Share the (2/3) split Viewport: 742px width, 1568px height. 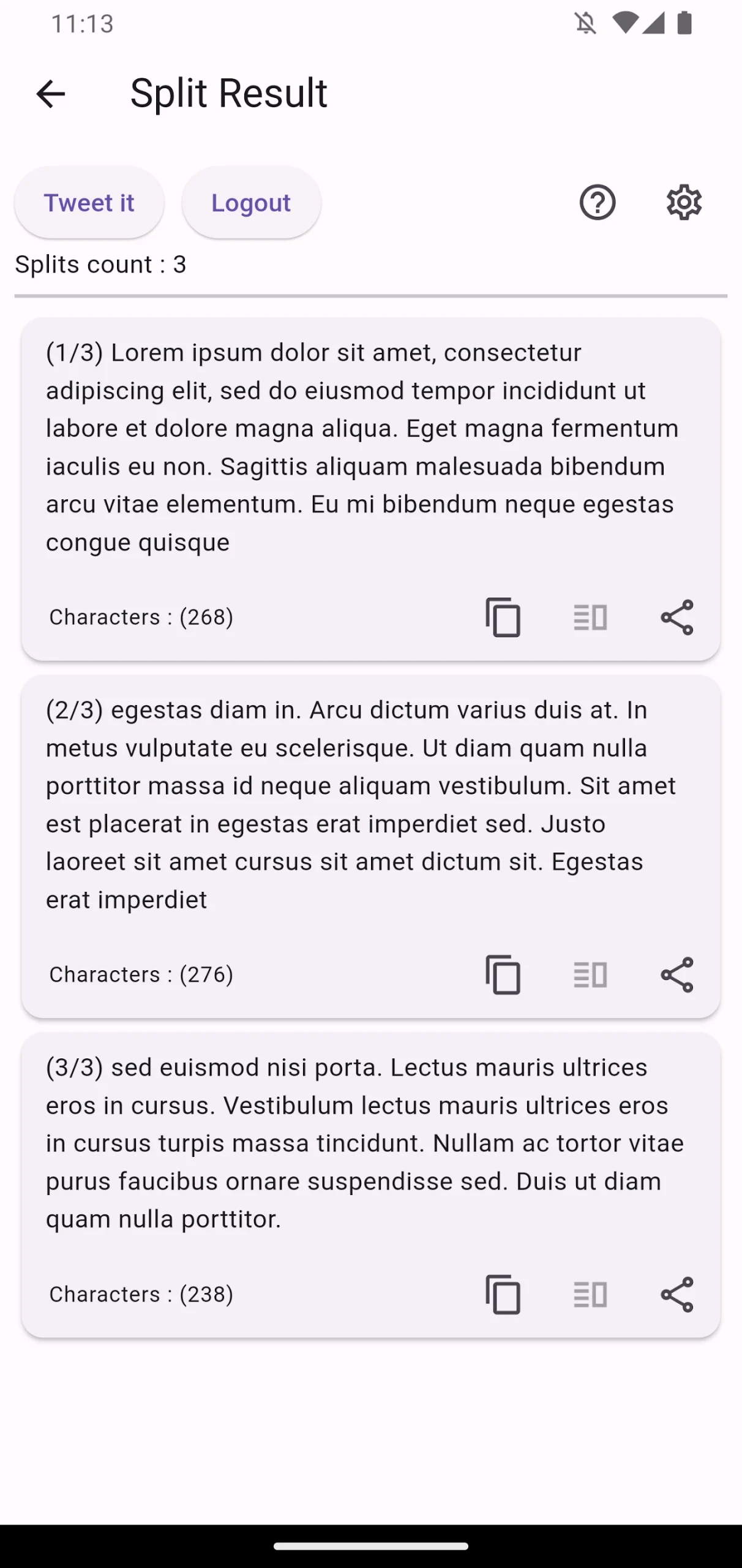(677, 974)
